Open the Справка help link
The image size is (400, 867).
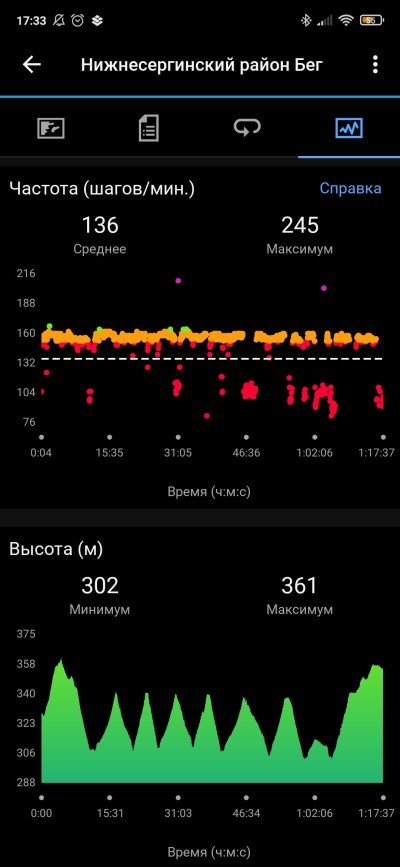[x=350, y=188]
